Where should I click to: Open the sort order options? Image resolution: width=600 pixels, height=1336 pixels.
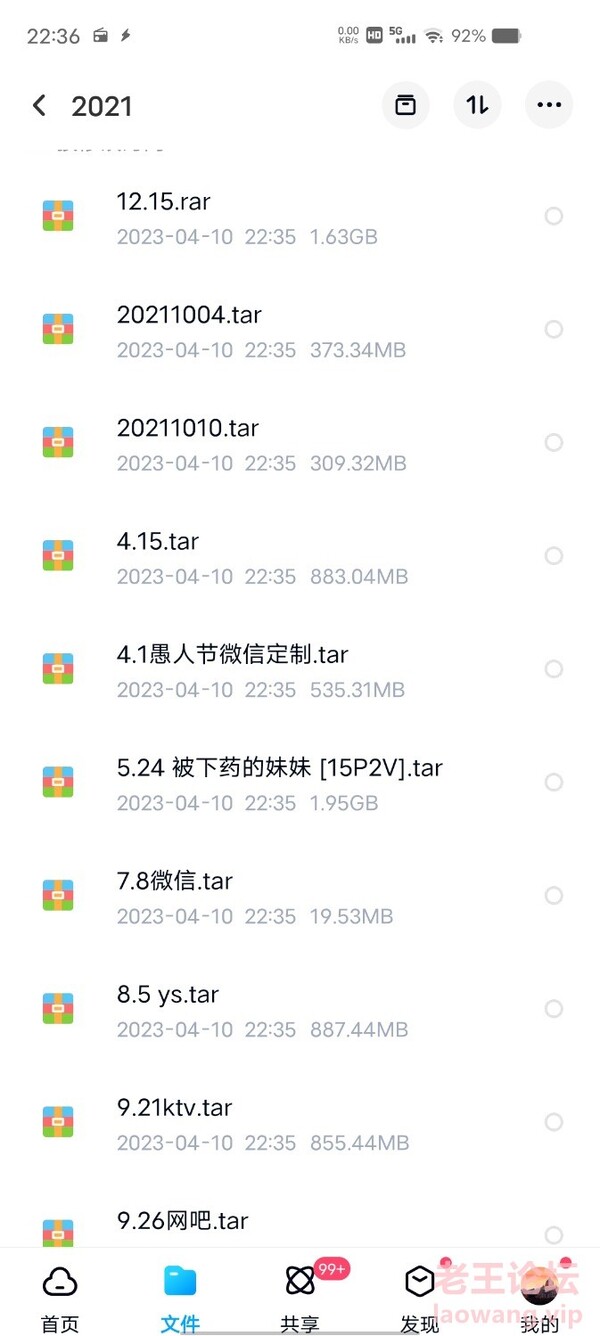pyautogui.click(x=478, y=105)
